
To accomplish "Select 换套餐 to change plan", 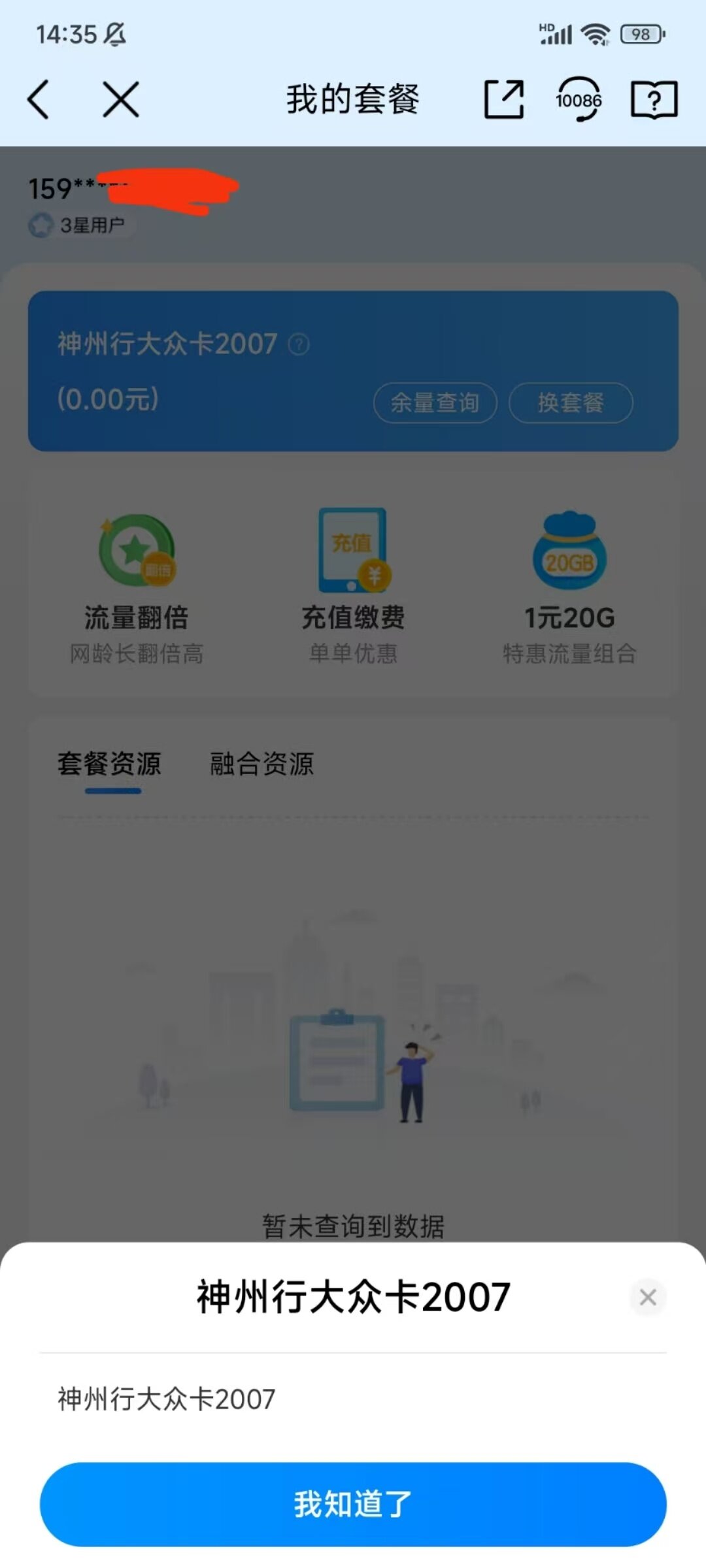I will coord(571,402).
